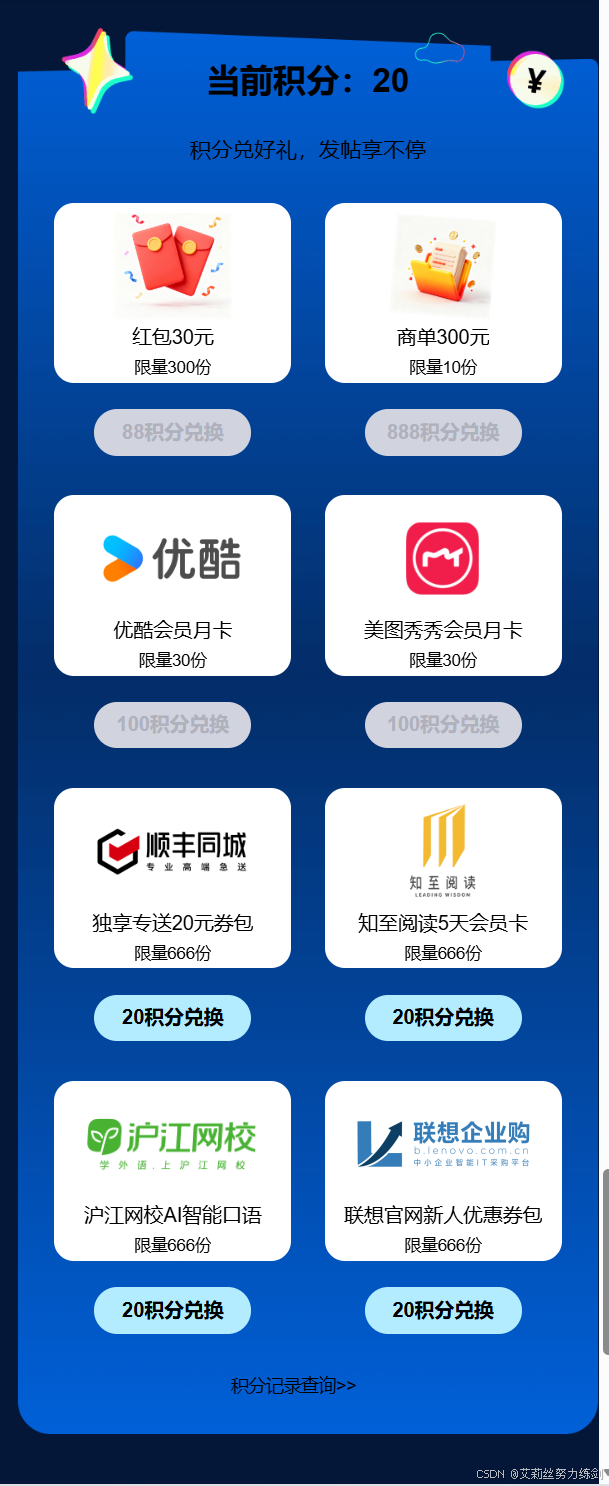
Task: Redeem 知至阅读5天会员卡 for 20积分
Action: pyautogui.click(x=443, y=1018)
